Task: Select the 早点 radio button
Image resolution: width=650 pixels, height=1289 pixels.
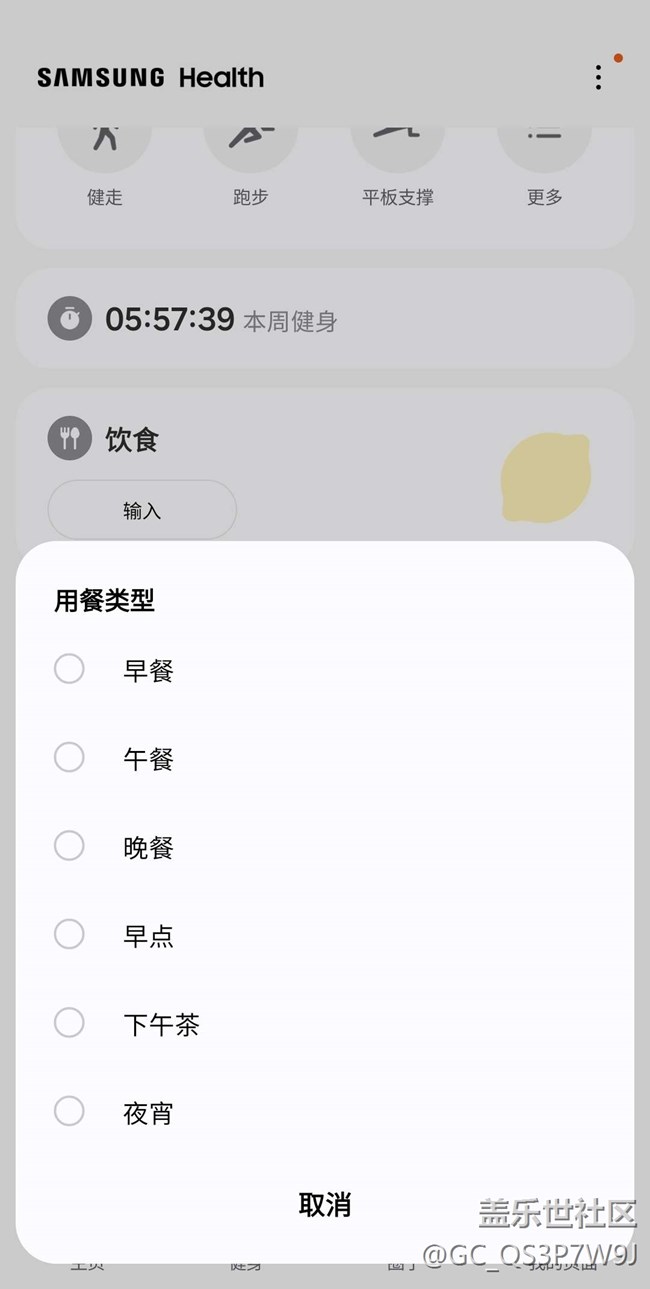Action: click(x=69, y=935)
